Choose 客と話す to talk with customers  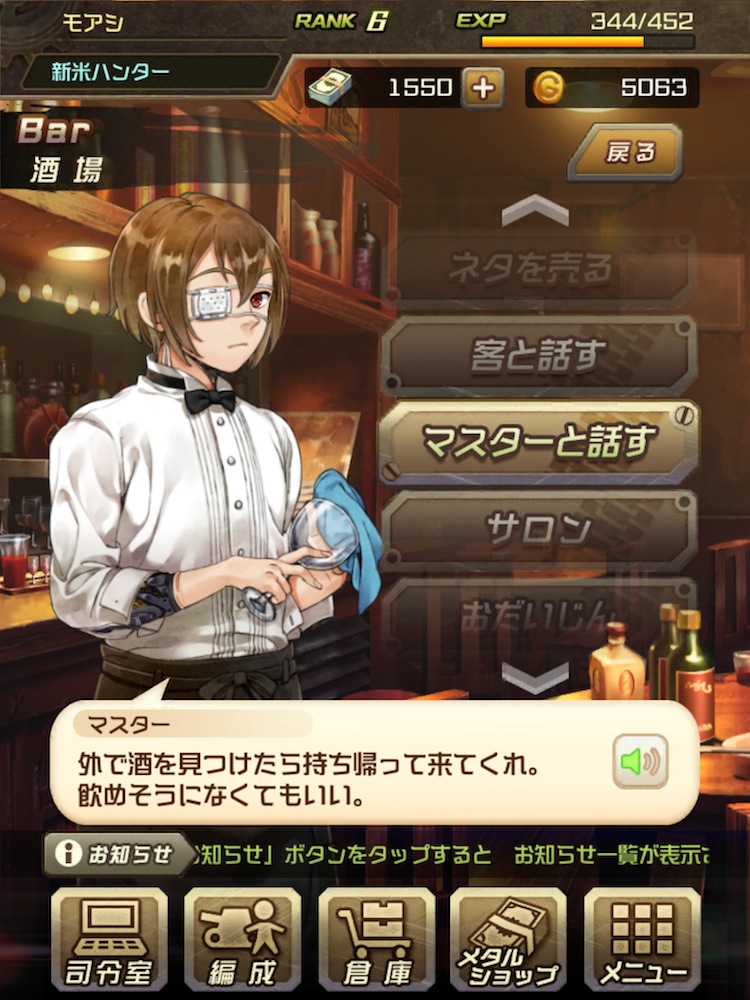tap(537, 356)
